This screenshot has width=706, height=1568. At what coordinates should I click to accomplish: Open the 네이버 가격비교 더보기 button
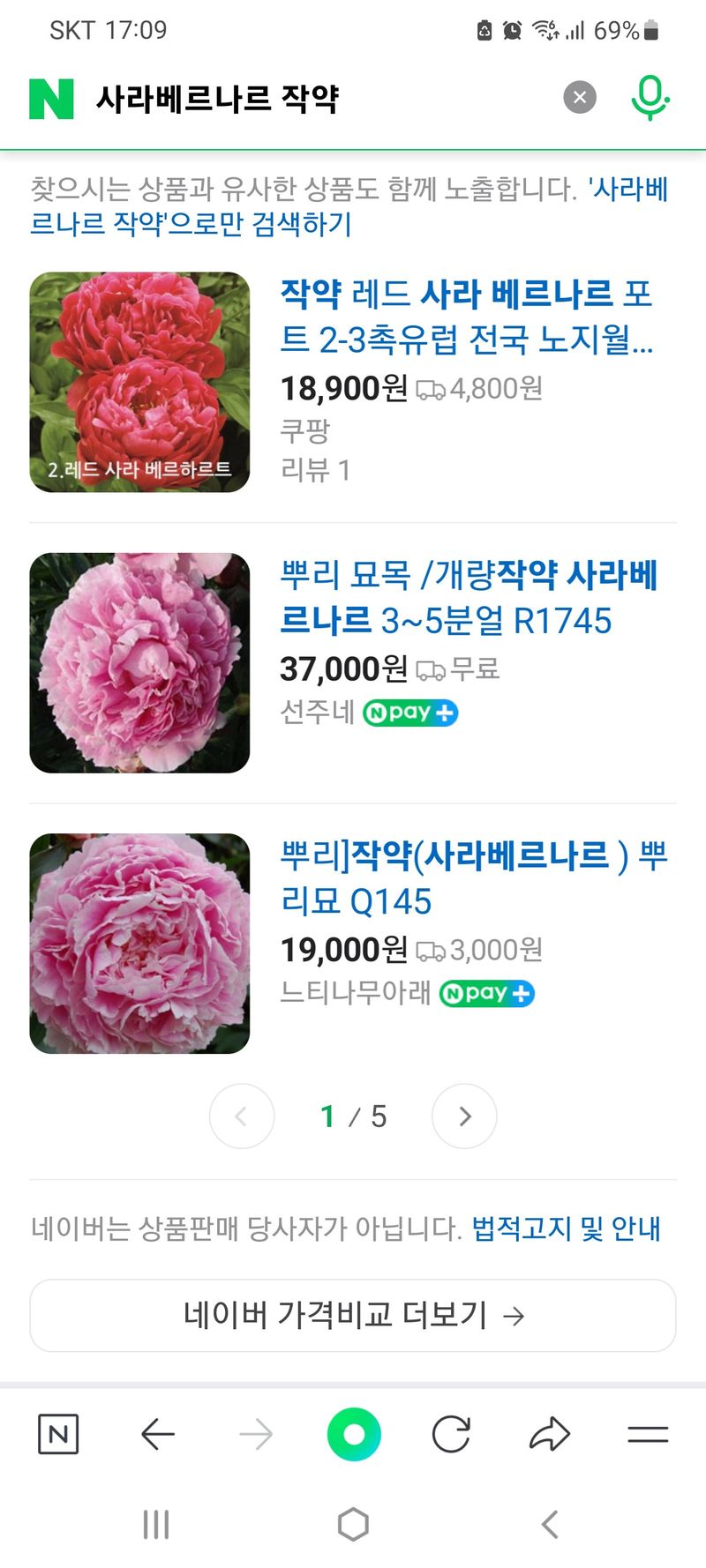point(352,1315)
